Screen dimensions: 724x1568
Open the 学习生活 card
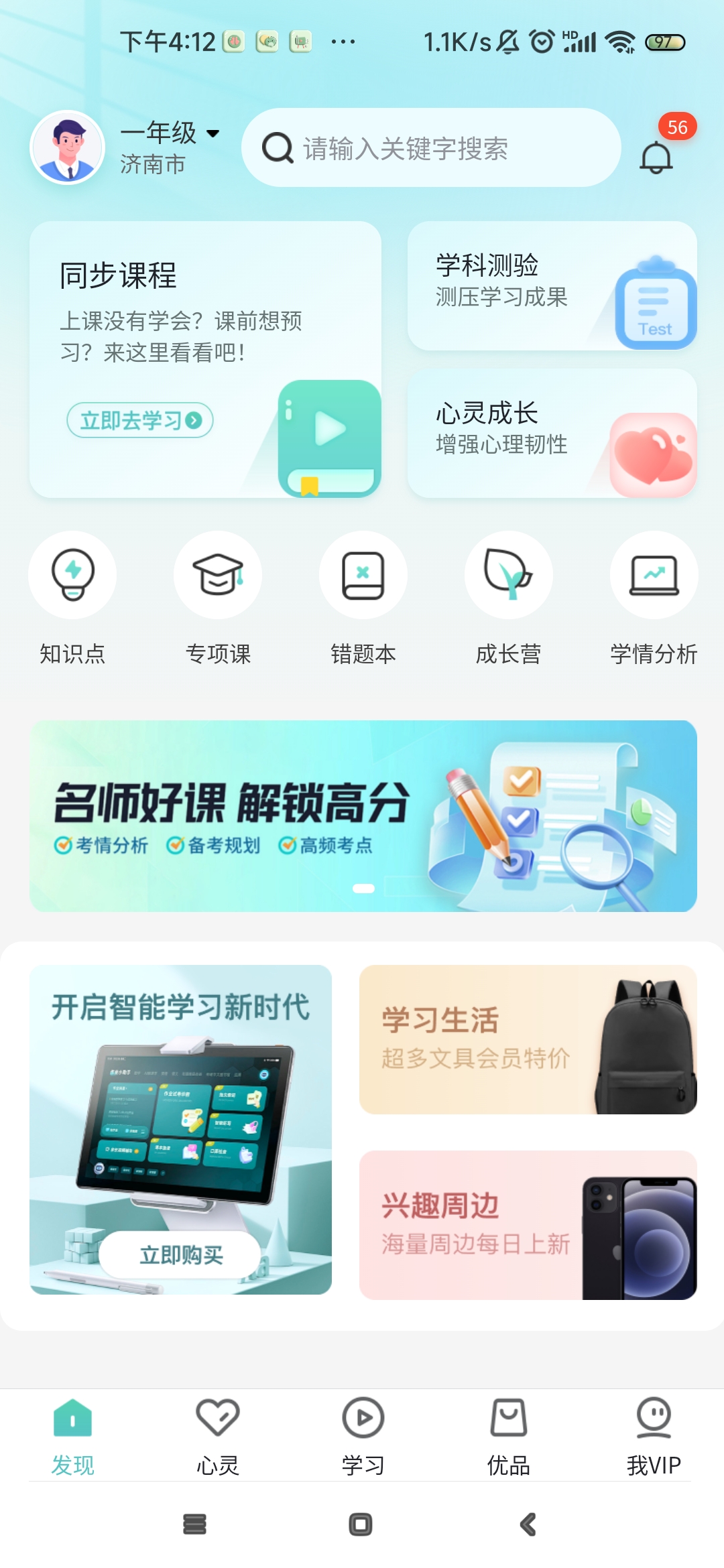(x=528, y=1039)
